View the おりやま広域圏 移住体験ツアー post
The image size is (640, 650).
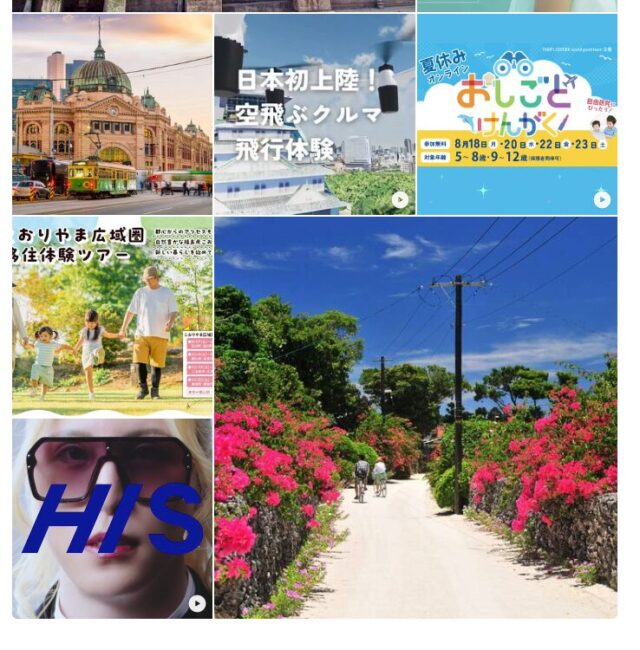(112, 316)
